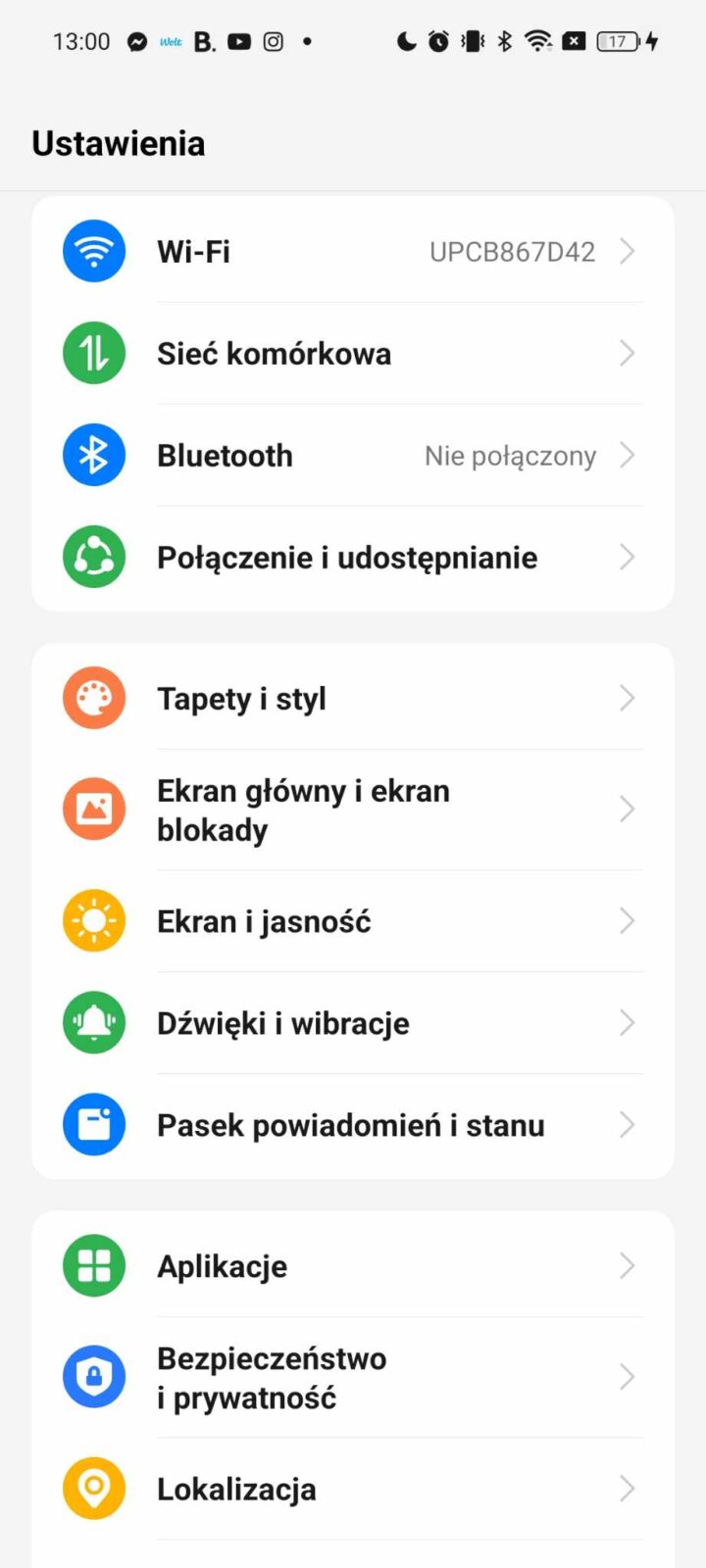Open the Aplikacje settings row
The height and width of the screenshot is (1568, 706).
click(353, 1266)
